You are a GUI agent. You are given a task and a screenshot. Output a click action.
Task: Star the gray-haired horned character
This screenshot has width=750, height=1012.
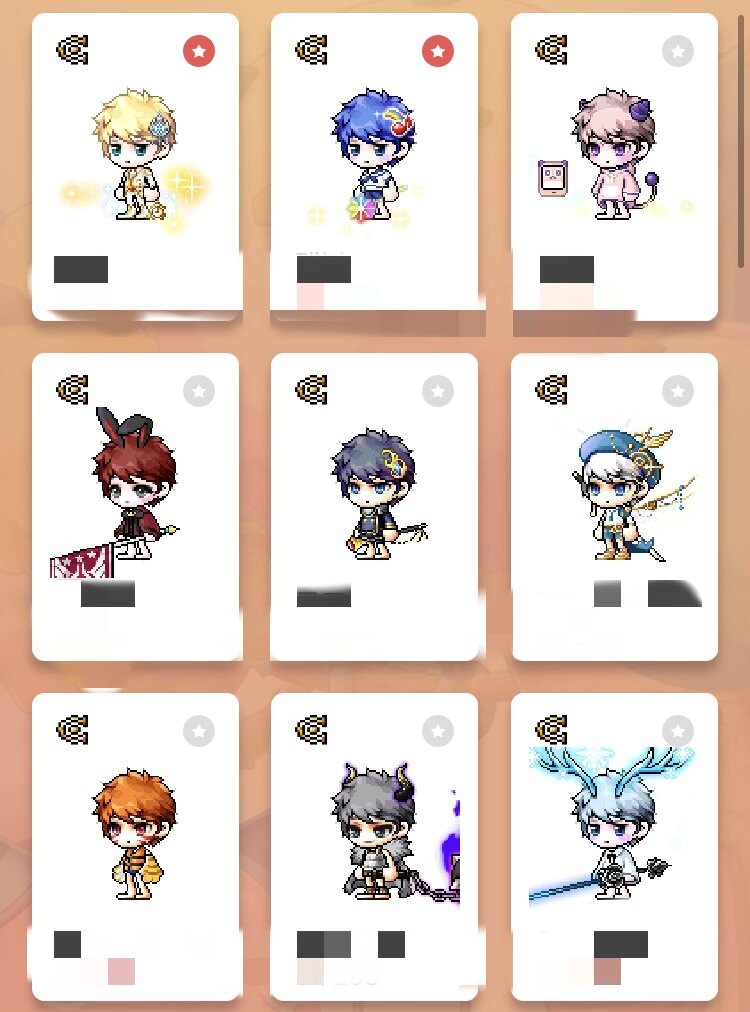click(438, 731)
